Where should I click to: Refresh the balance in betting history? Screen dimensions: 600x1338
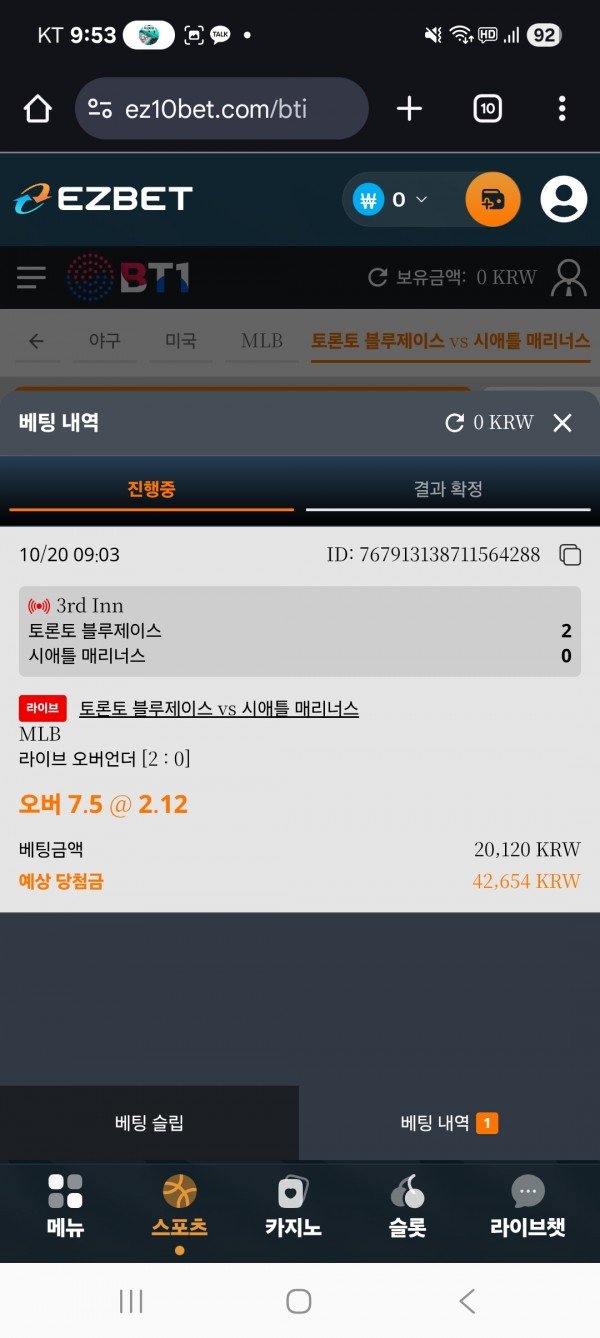click(x=455, y=423)
